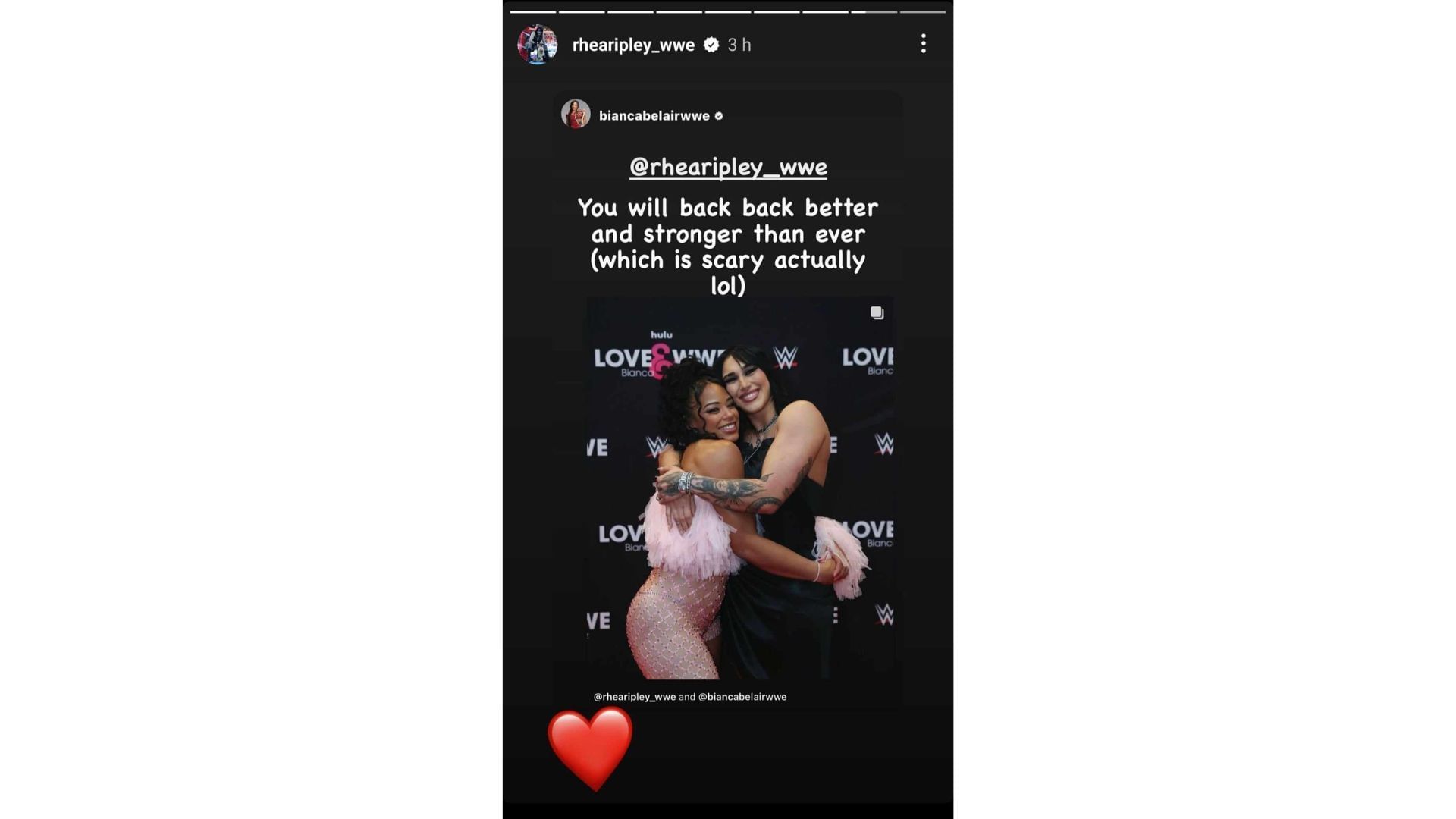Open the story overflow menu

tap(923, 44)
